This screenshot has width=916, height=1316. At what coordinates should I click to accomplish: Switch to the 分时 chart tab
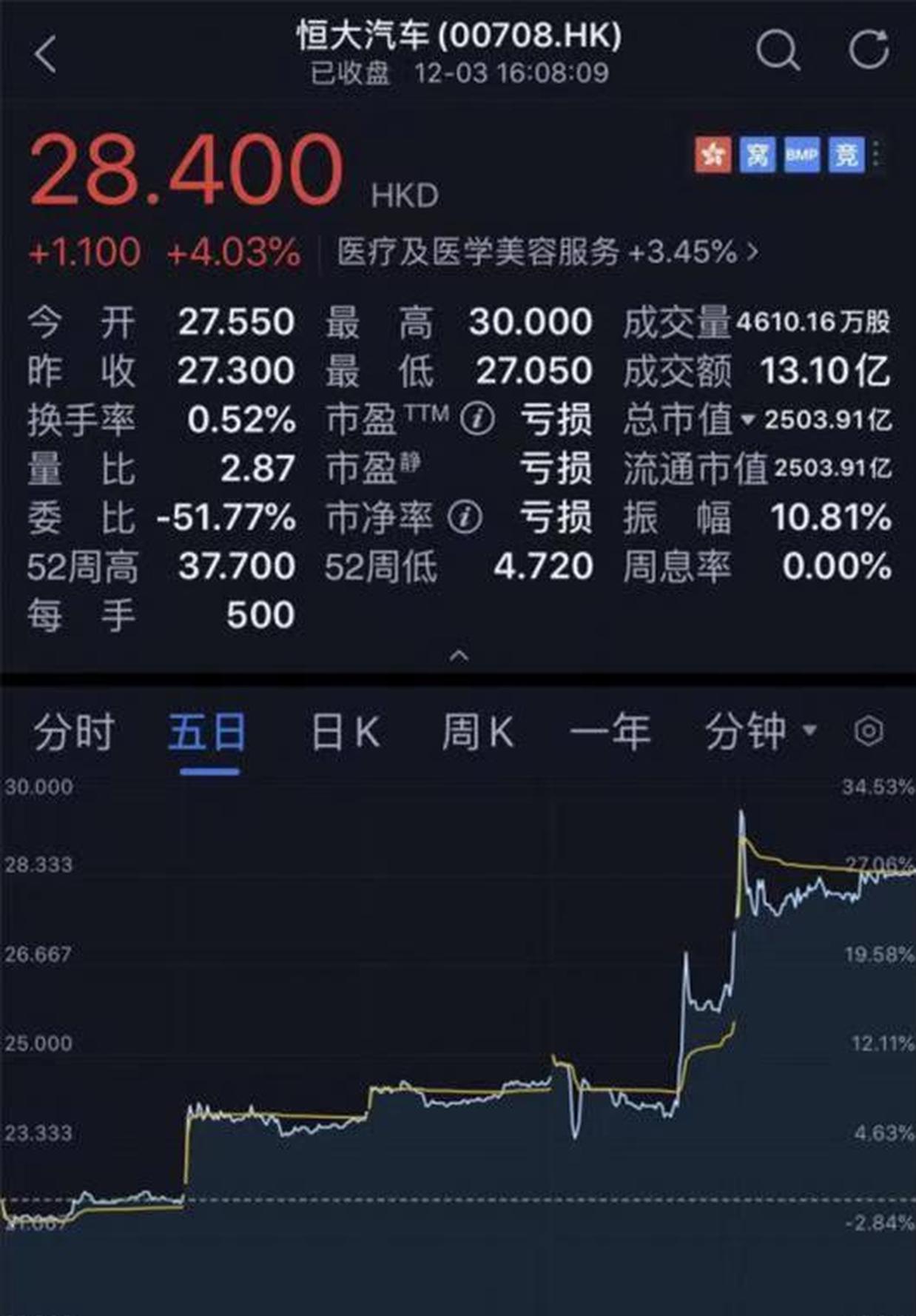[x=73, y=732]
